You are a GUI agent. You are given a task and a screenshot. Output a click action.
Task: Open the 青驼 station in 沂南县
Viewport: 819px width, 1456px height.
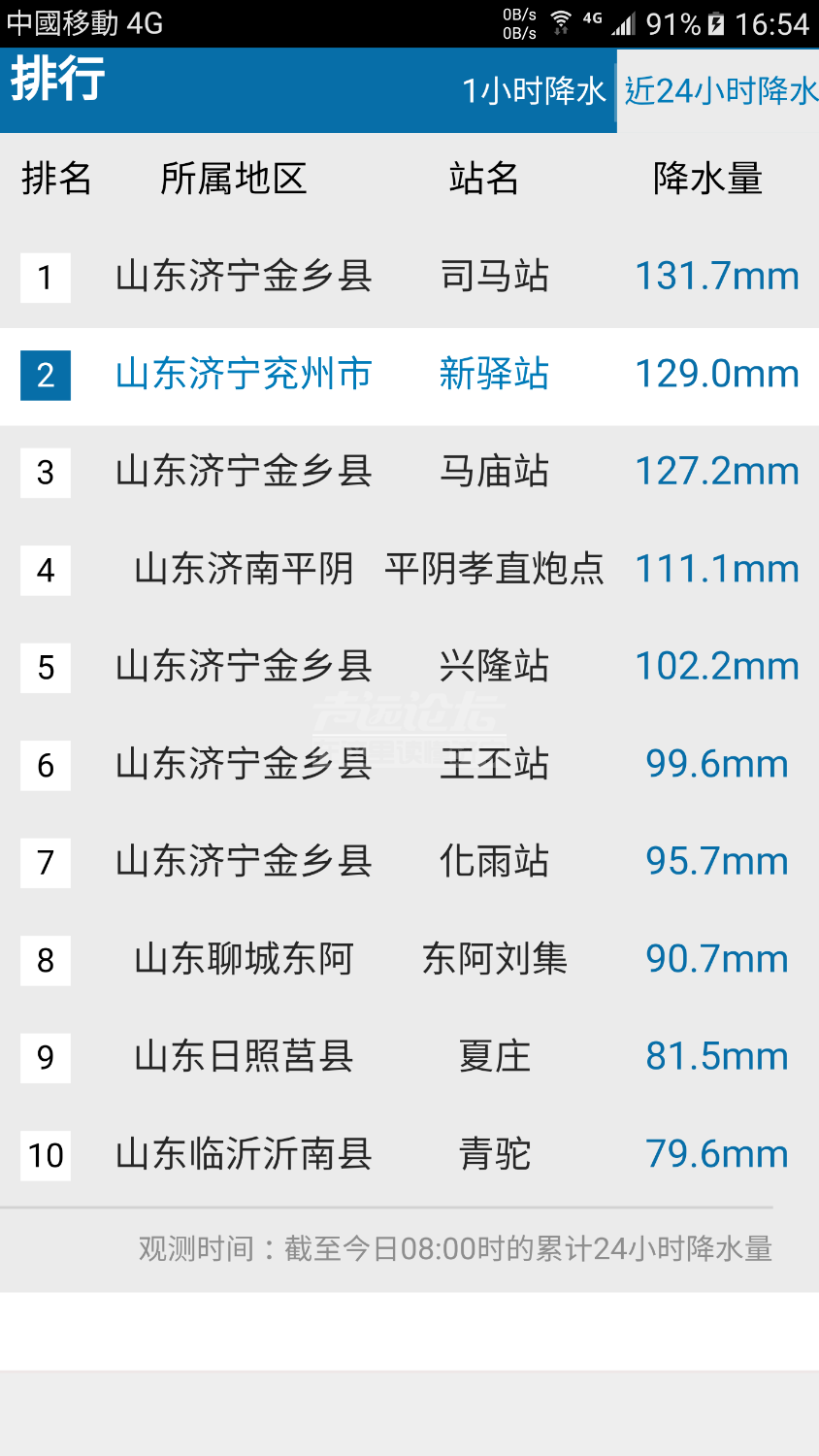click(x=409, y=1155)
